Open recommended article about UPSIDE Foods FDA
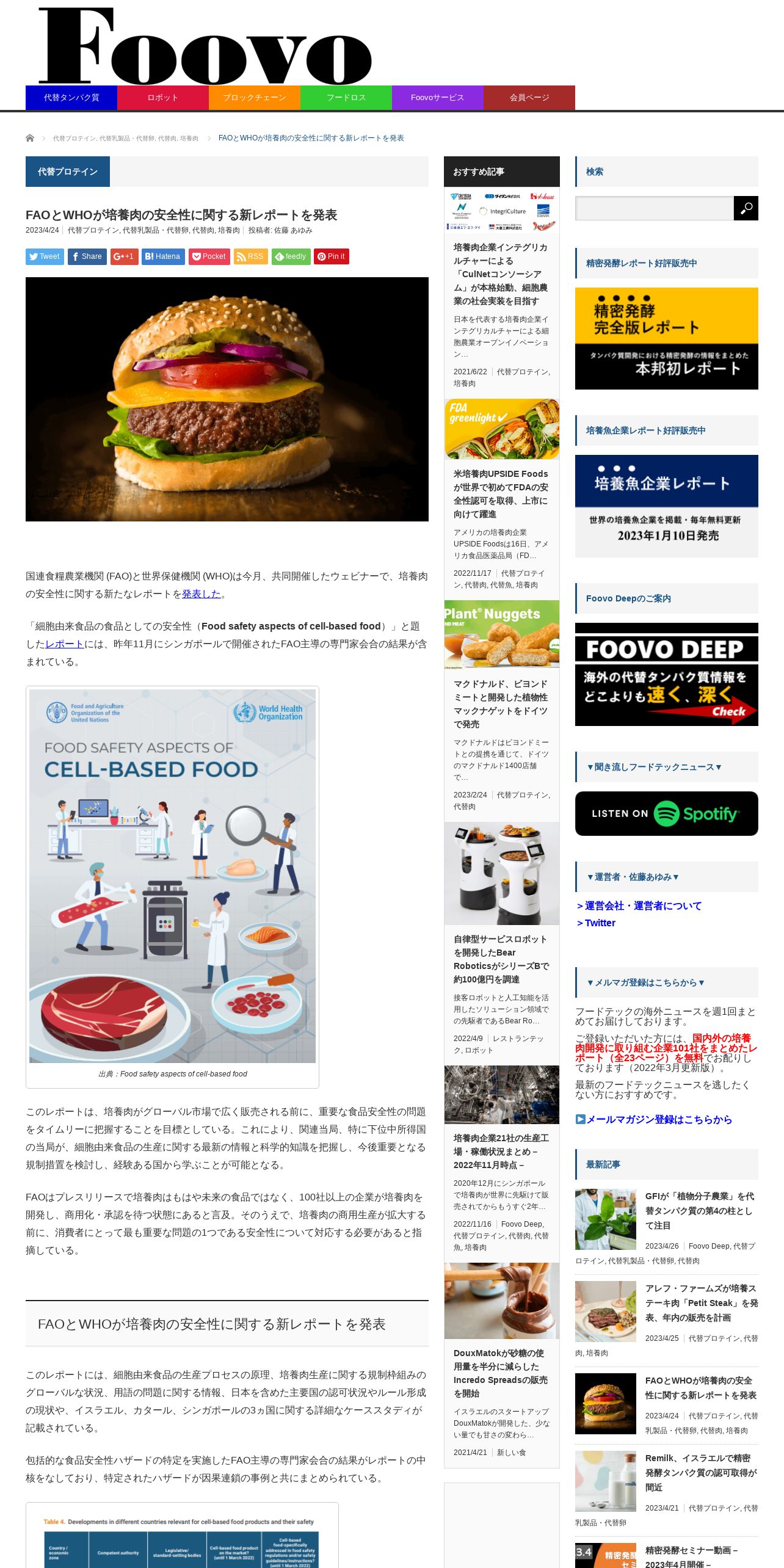Viewport: 784px width, 1568px height. click(501, 494)
